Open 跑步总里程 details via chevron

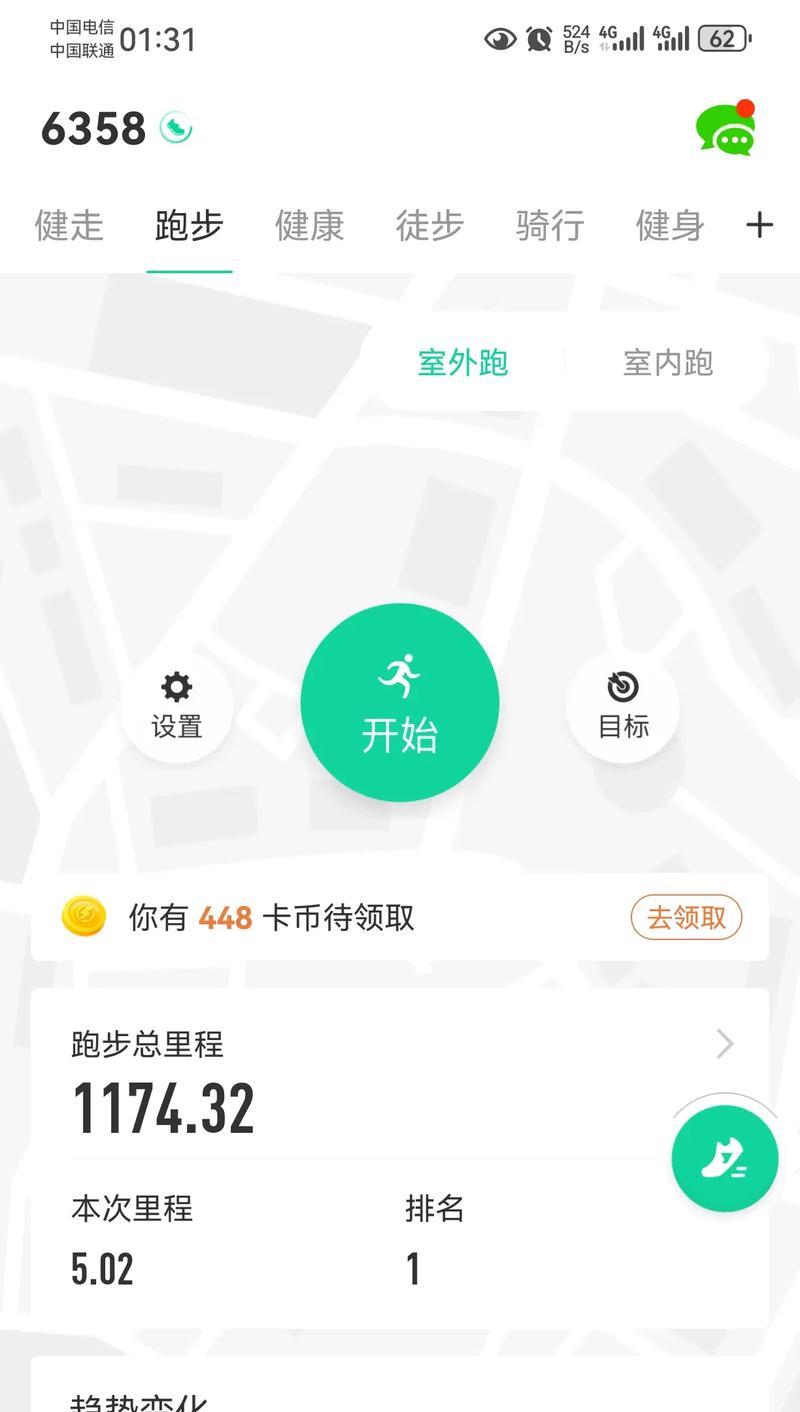coord(725,1044)
